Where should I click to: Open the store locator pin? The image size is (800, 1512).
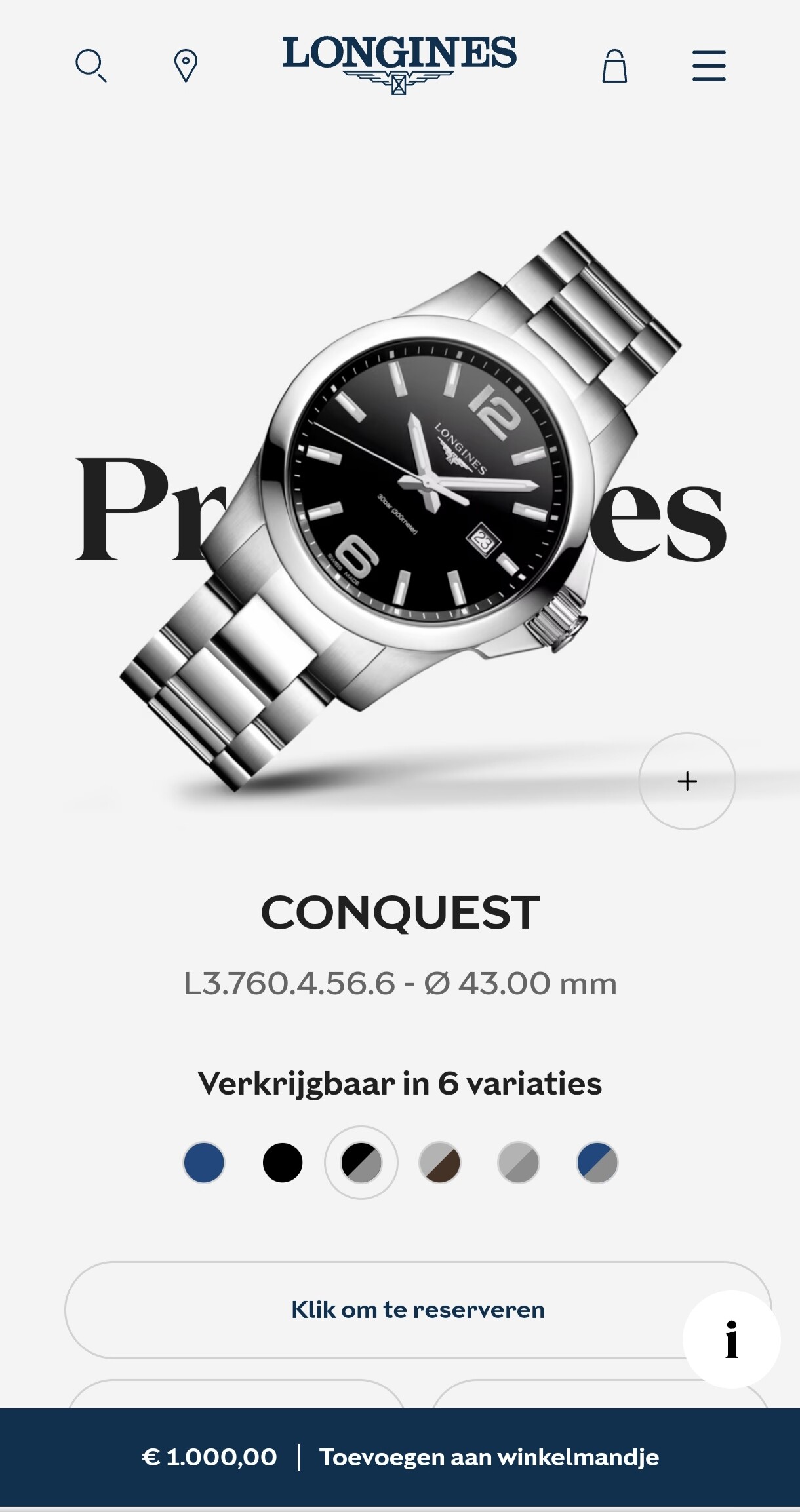click(186, 66)
